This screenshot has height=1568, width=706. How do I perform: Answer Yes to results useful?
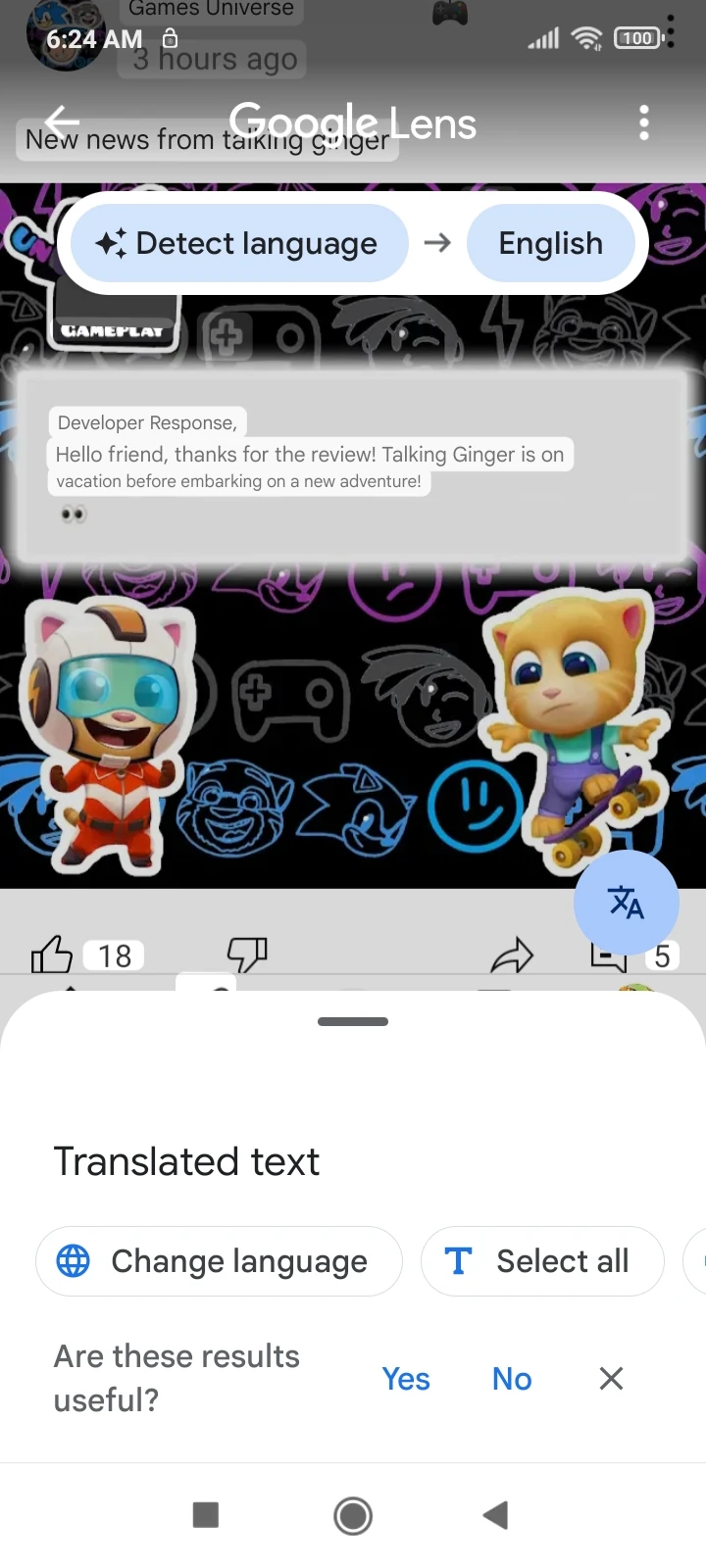coord(406,1379)
